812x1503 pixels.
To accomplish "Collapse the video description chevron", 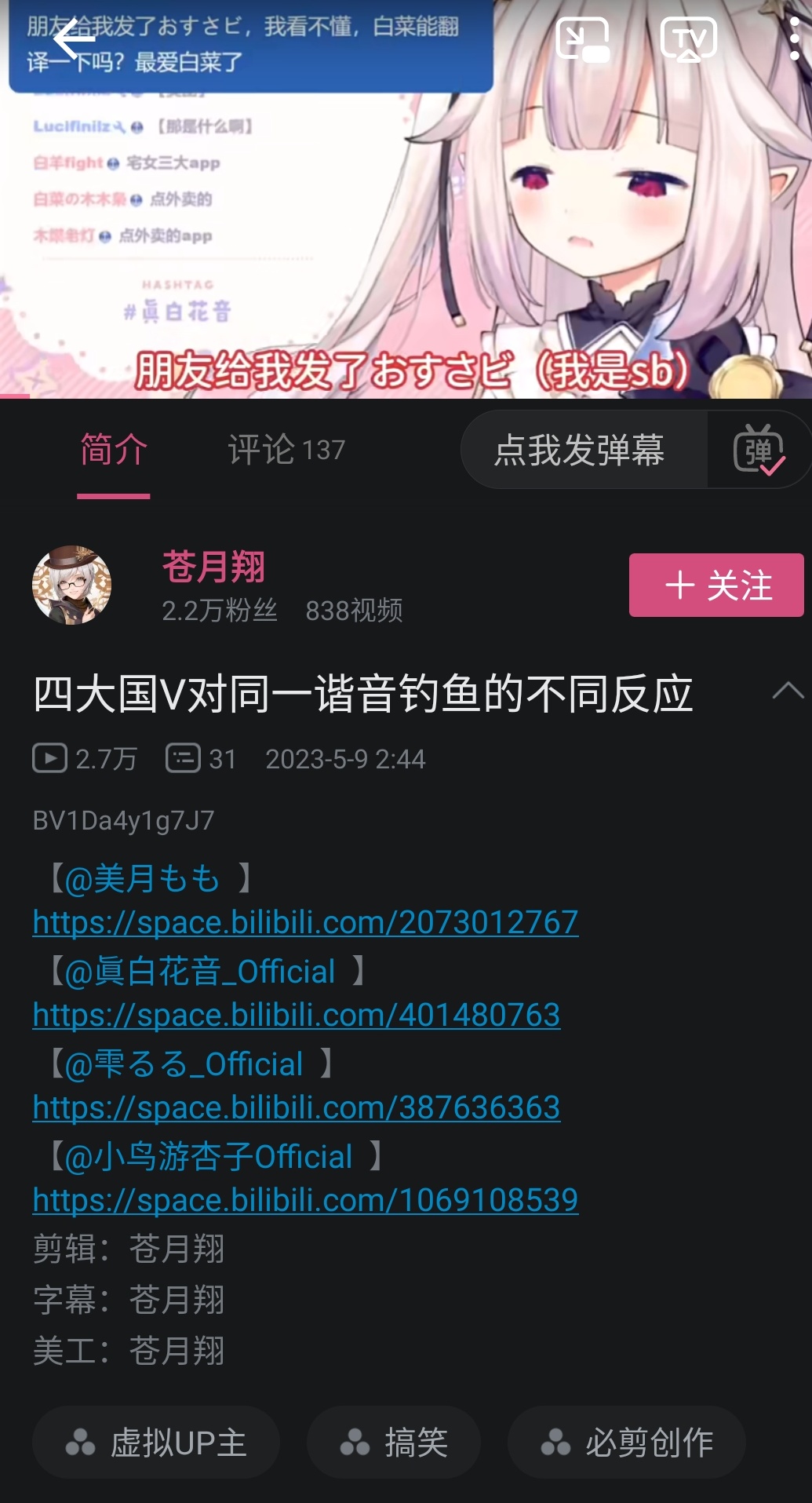I will tap(788, 691).
